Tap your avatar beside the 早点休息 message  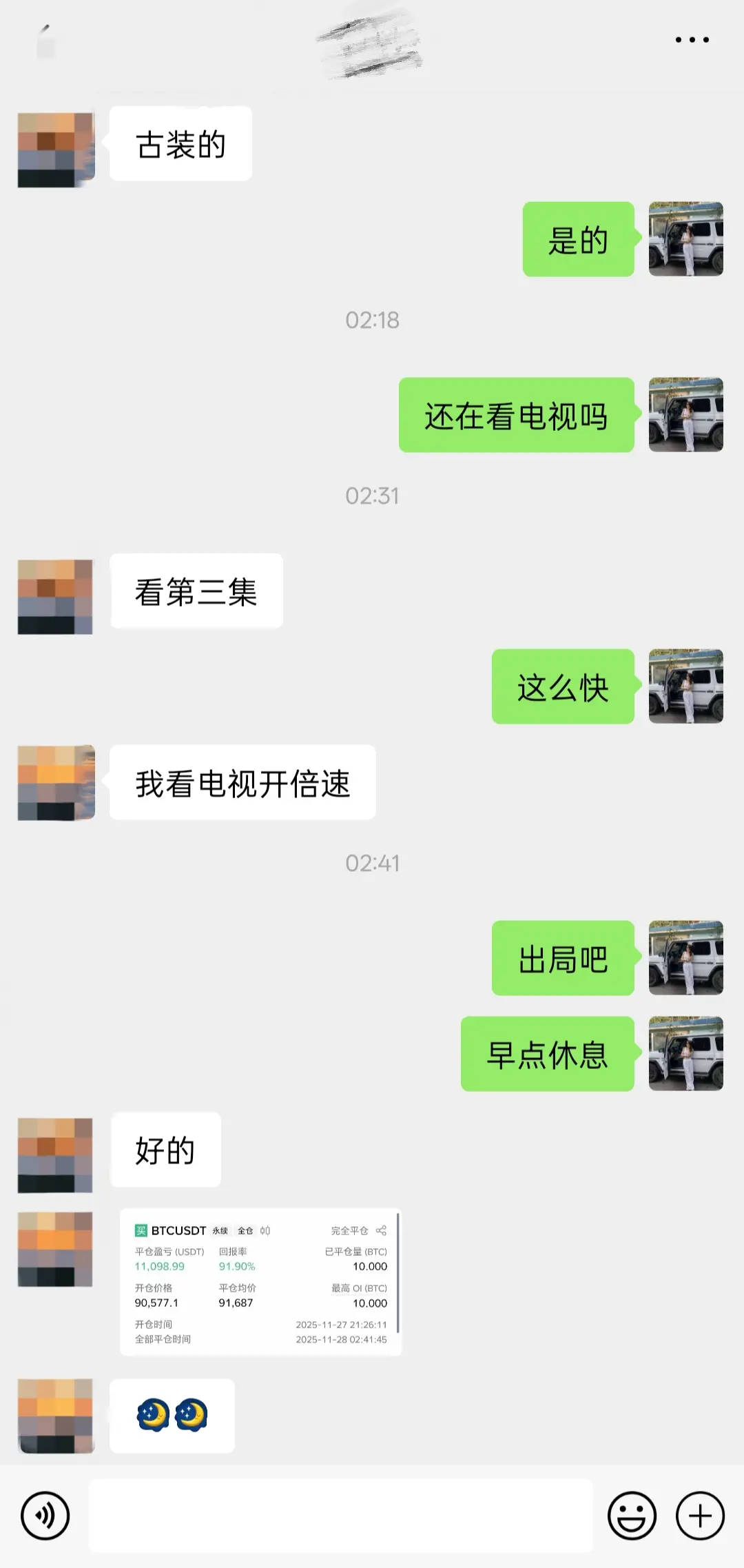click(687, 1055)
